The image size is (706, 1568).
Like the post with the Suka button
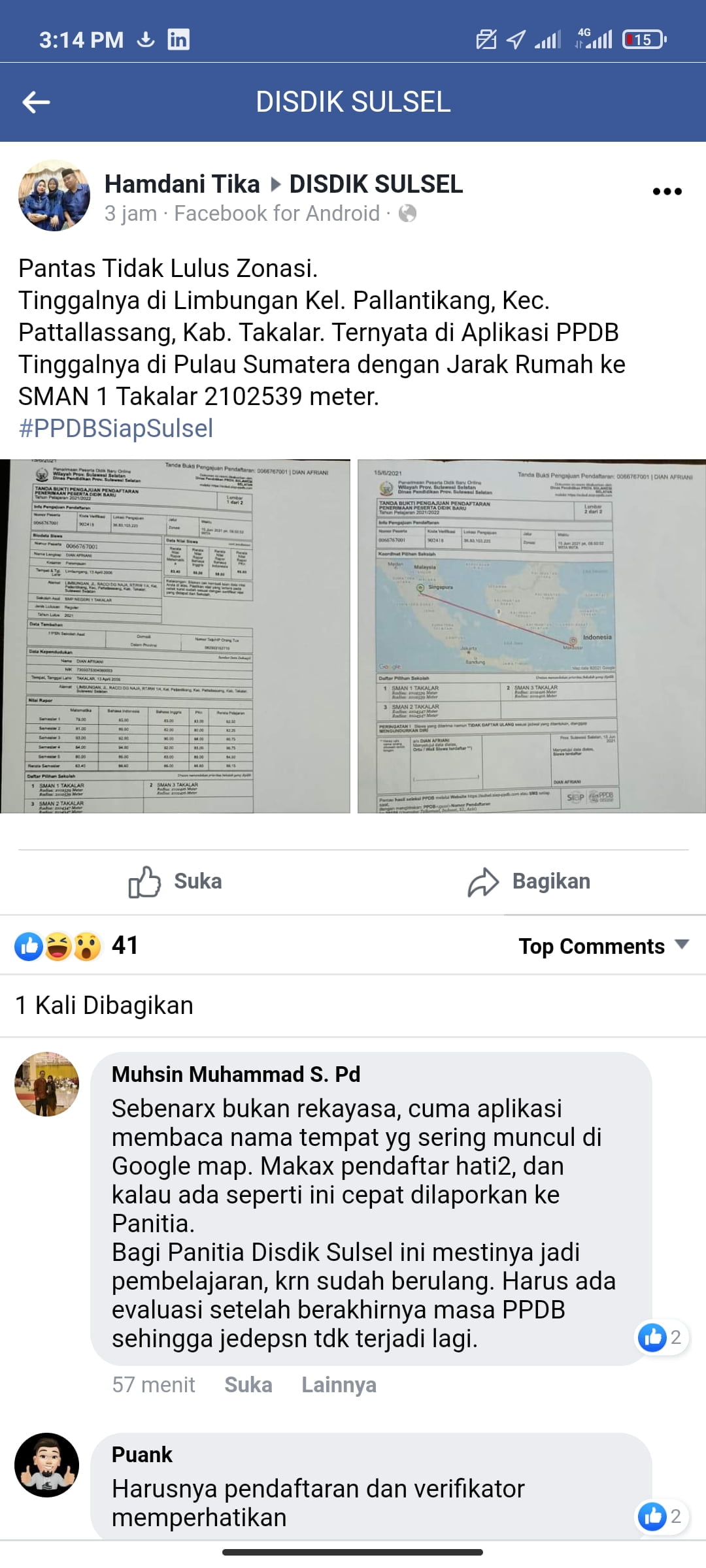175,881
